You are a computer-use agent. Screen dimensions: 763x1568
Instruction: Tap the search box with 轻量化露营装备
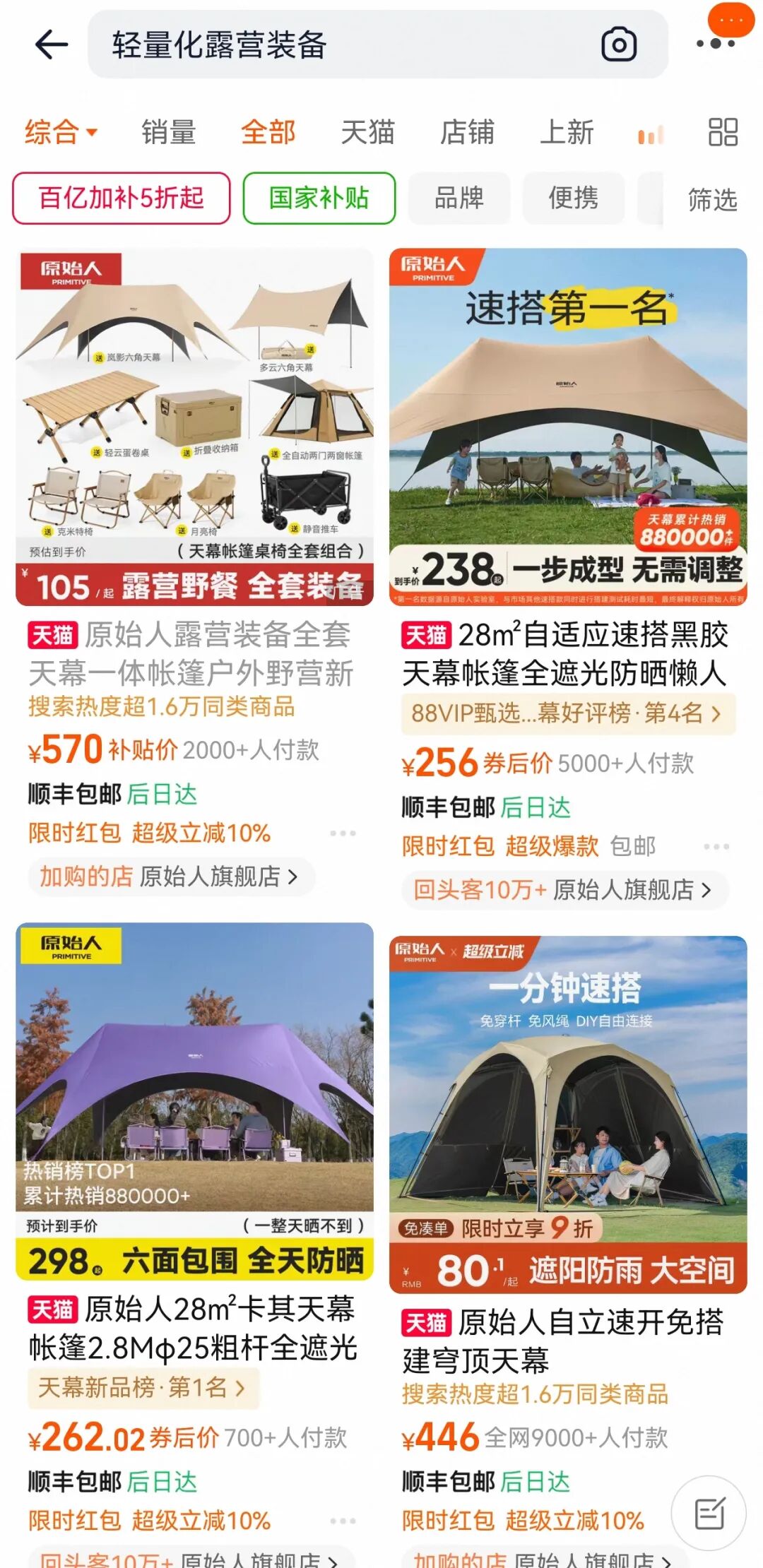(339, 44)
